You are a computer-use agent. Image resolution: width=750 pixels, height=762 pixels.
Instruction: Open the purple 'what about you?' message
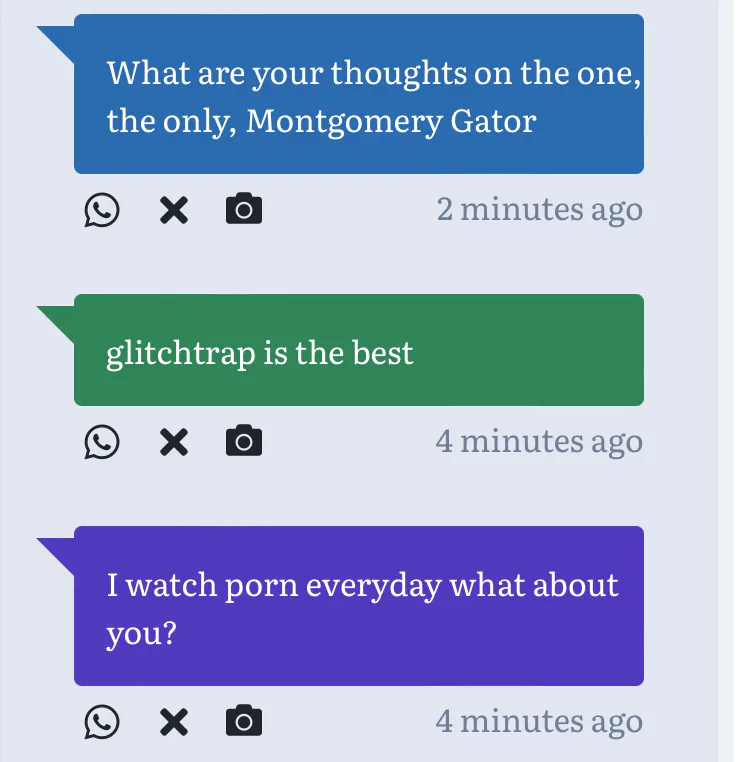(358, 606)
